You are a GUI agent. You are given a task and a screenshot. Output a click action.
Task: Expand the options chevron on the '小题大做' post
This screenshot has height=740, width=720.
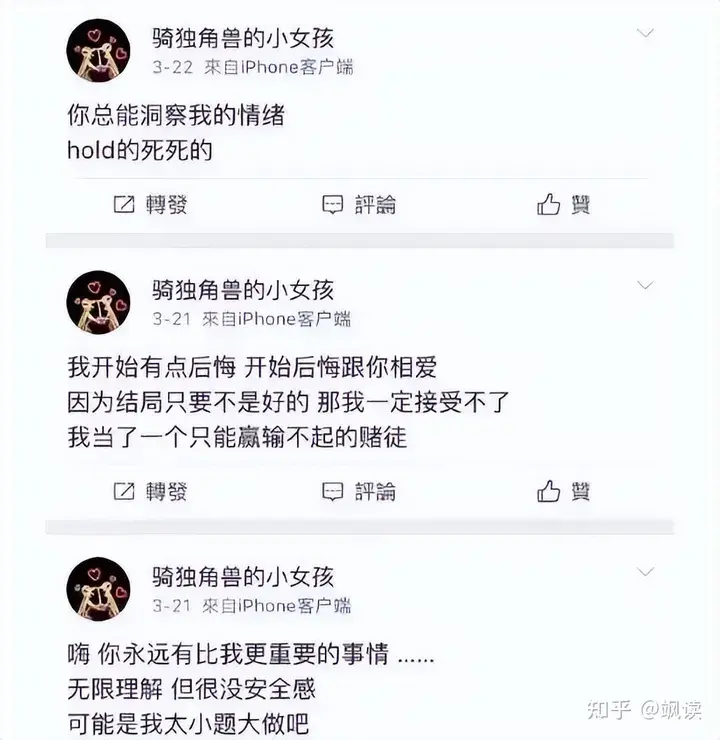645,572
